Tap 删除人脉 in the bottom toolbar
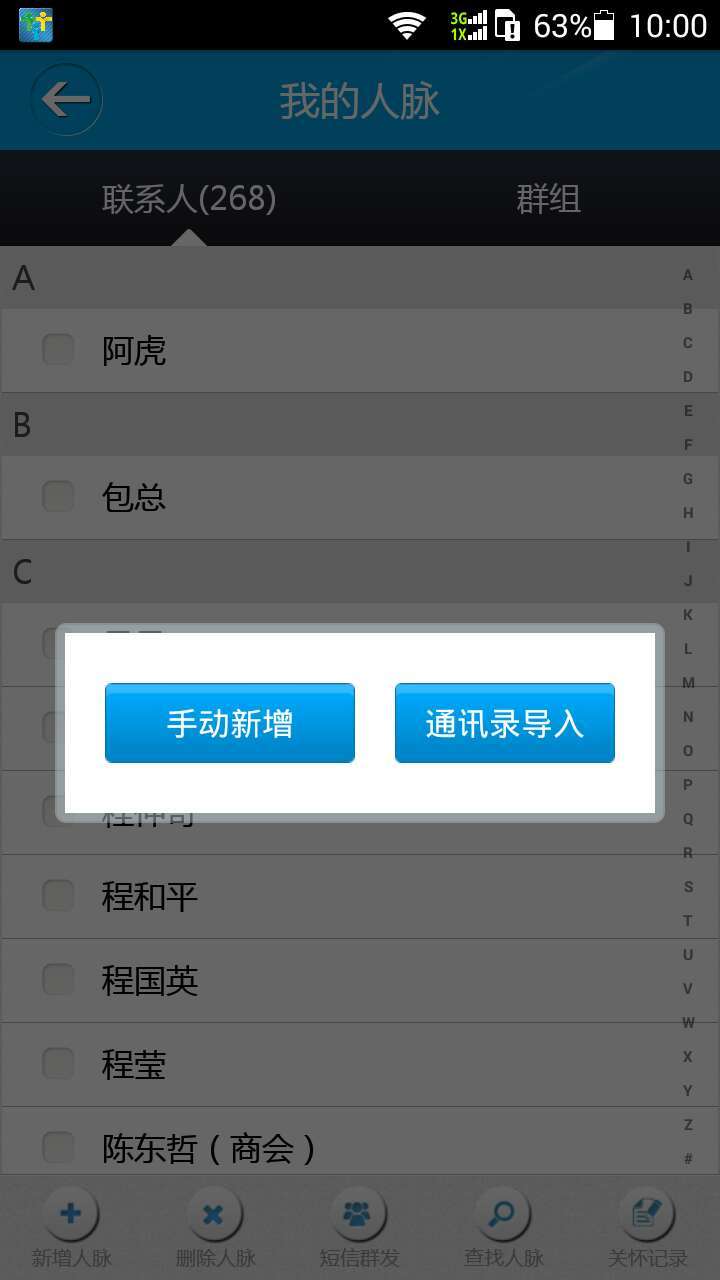 (x=215, y=1228)
